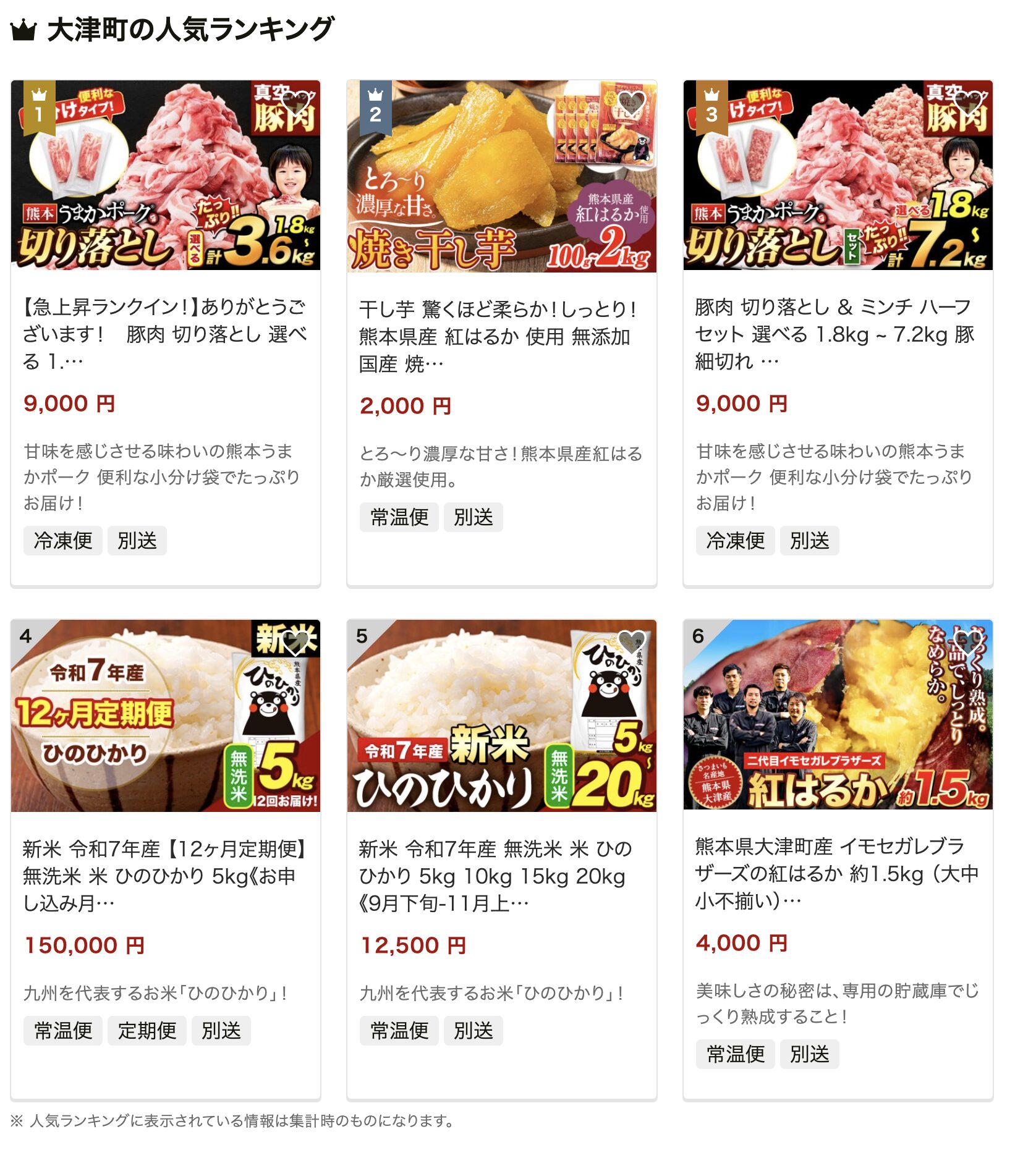Viewport: 1036px width, 1158px height.
Task: Open the 干し芋 紅はるか product card
Action: click(501, 336)
